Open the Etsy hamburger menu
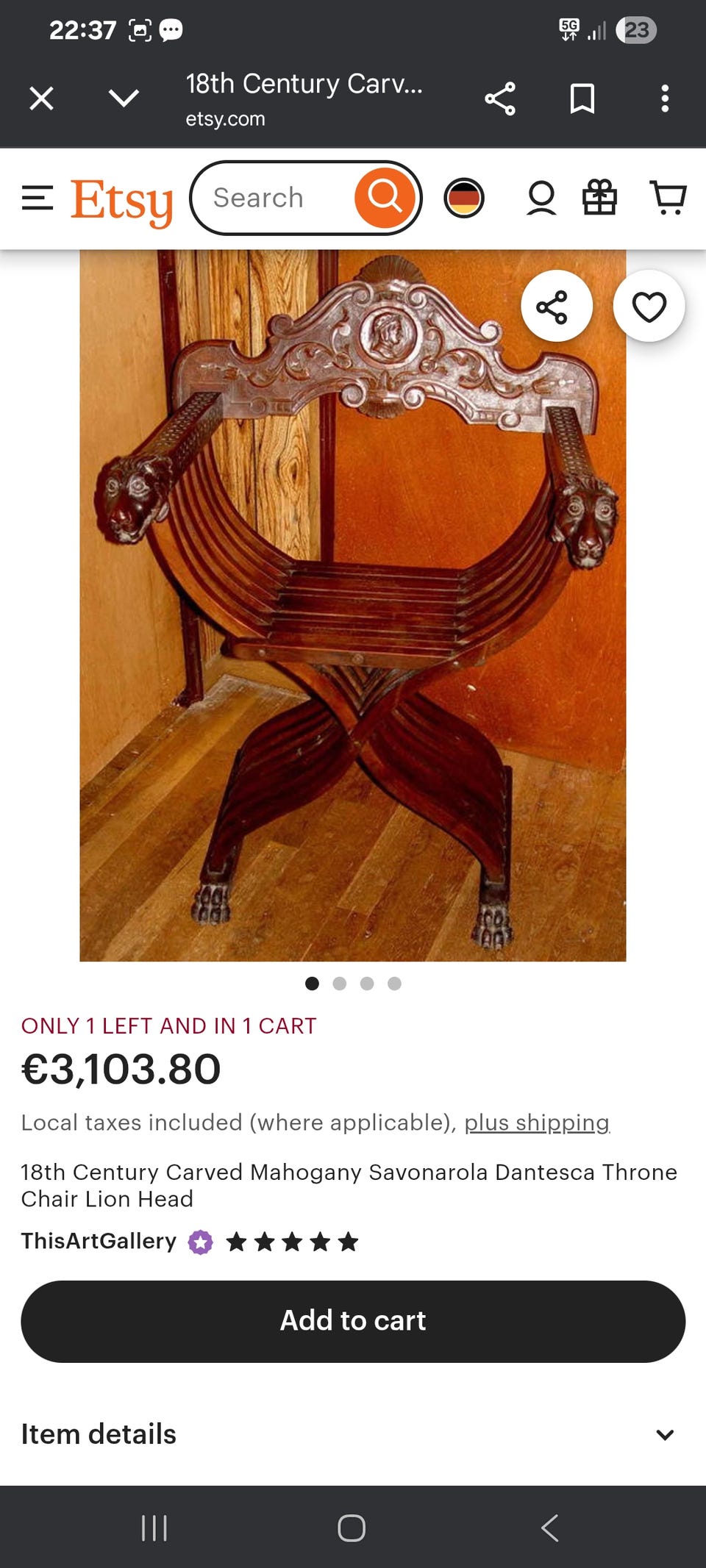706x1568 pixels. 38,198
